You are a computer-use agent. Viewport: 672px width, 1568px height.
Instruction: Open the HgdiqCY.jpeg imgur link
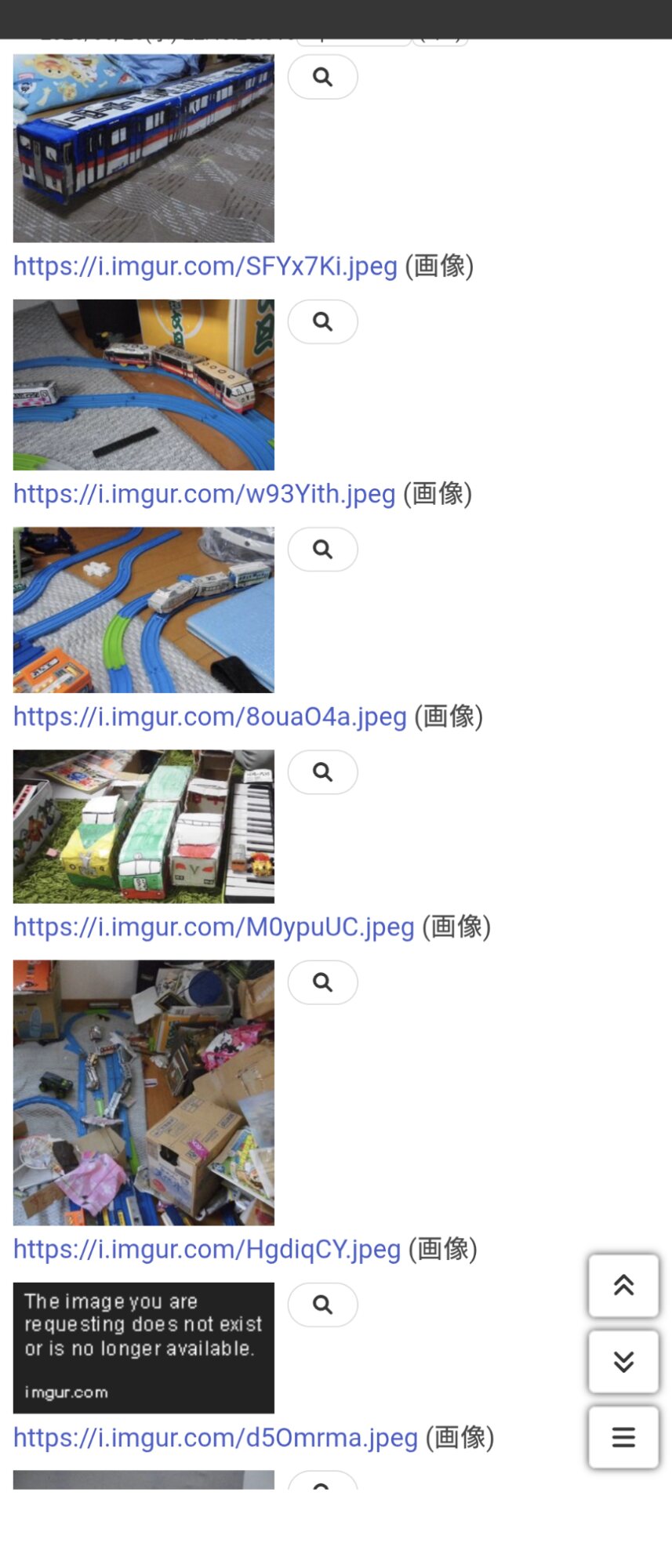click(207, 1249)
